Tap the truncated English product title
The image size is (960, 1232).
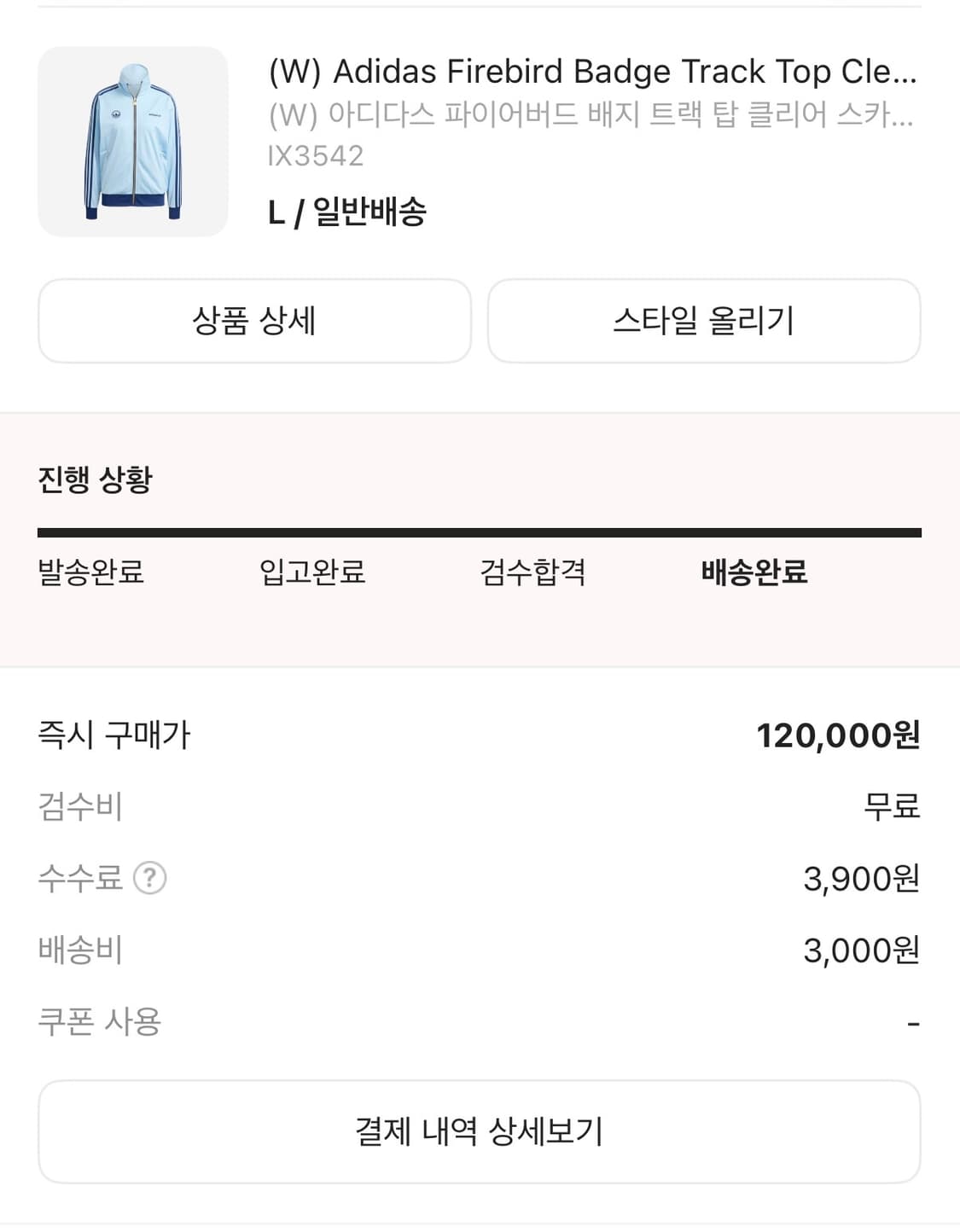(x=592, y=72)
